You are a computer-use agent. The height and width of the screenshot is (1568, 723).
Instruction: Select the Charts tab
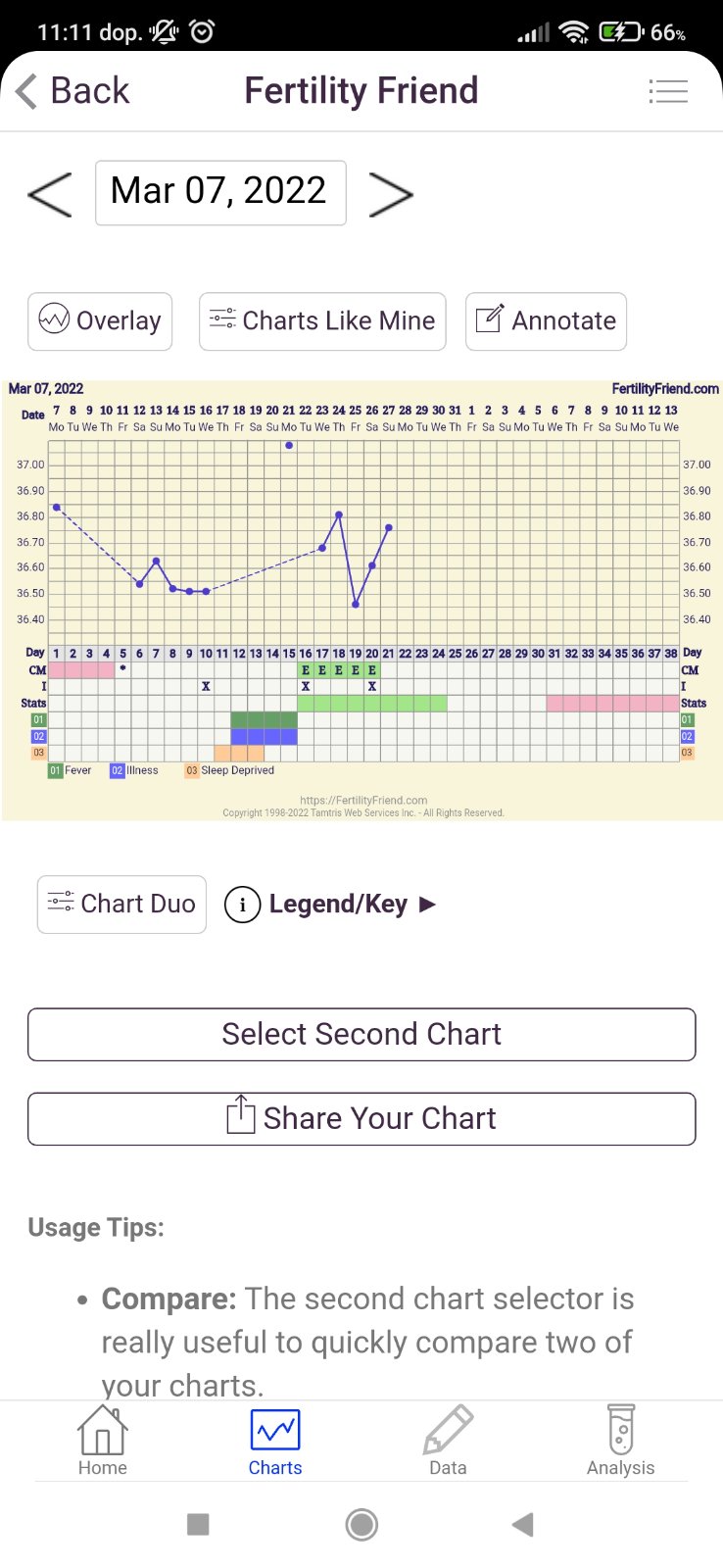coord(275,1441)
